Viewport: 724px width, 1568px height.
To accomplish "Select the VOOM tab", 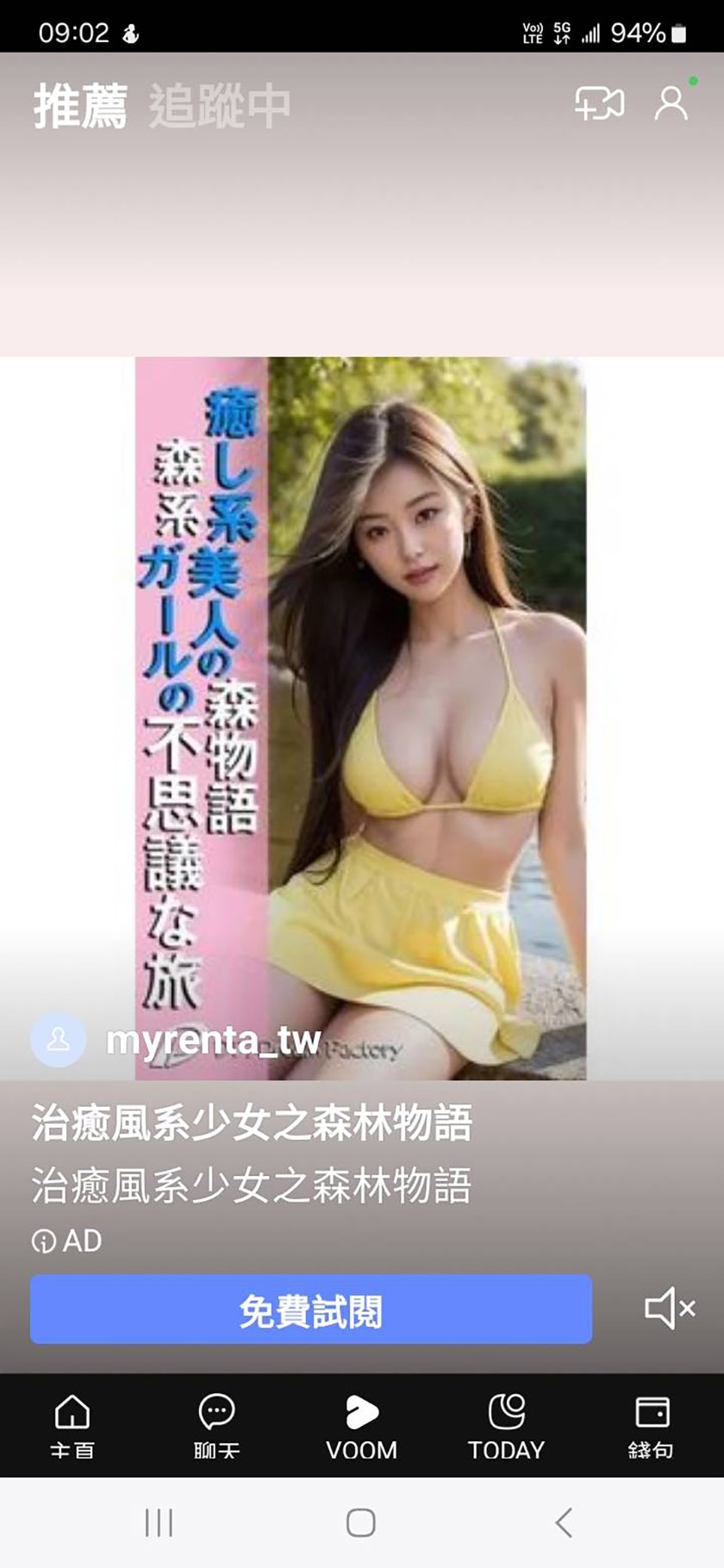I will [361, 1427].
